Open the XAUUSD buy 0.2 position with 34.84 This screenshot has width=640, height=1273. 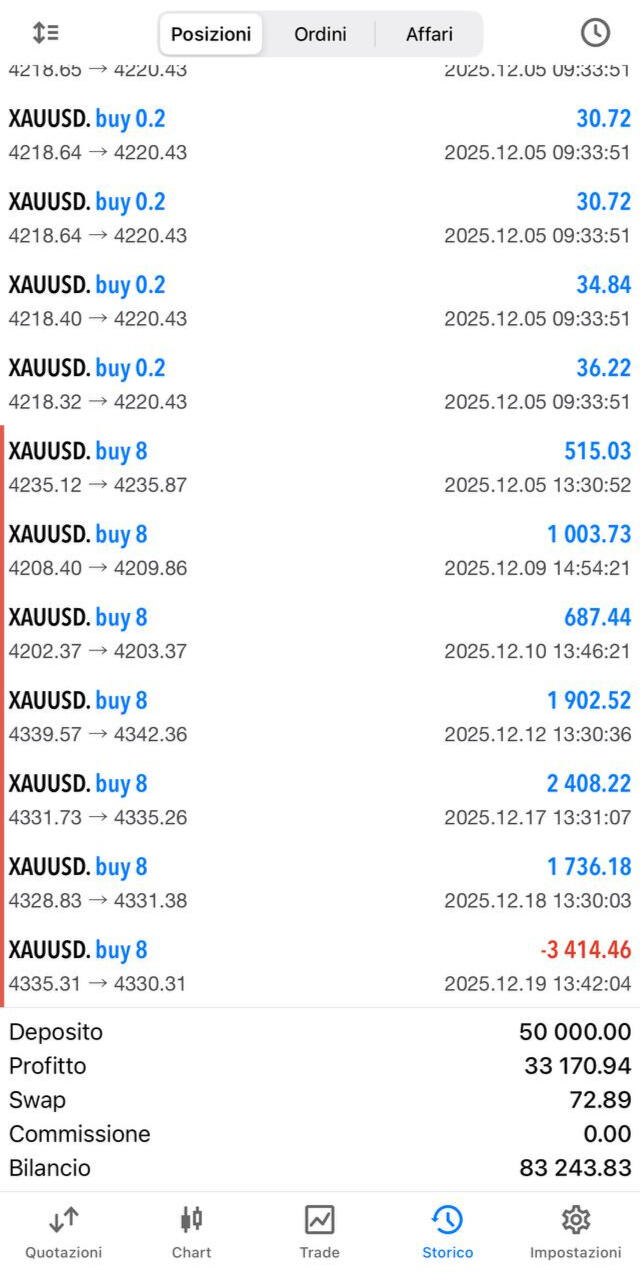tap(320, 301)
